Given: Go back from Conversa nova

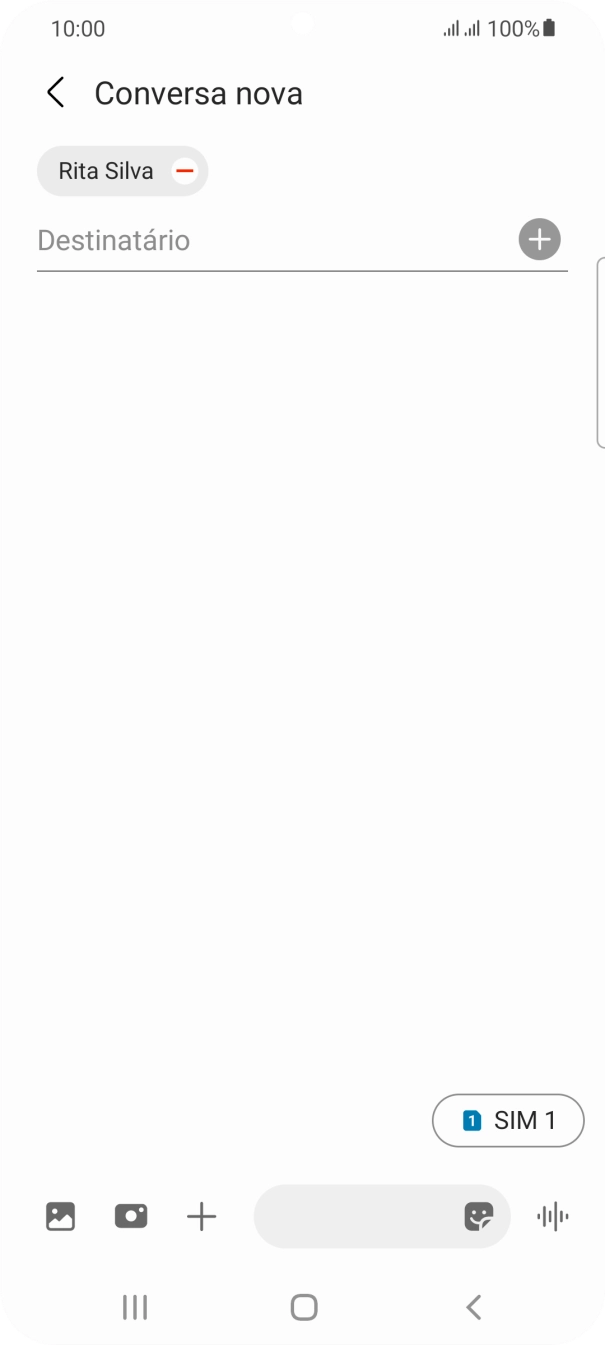Looking at the screenshot, I should pyautogui.click(x=56, y=94).
